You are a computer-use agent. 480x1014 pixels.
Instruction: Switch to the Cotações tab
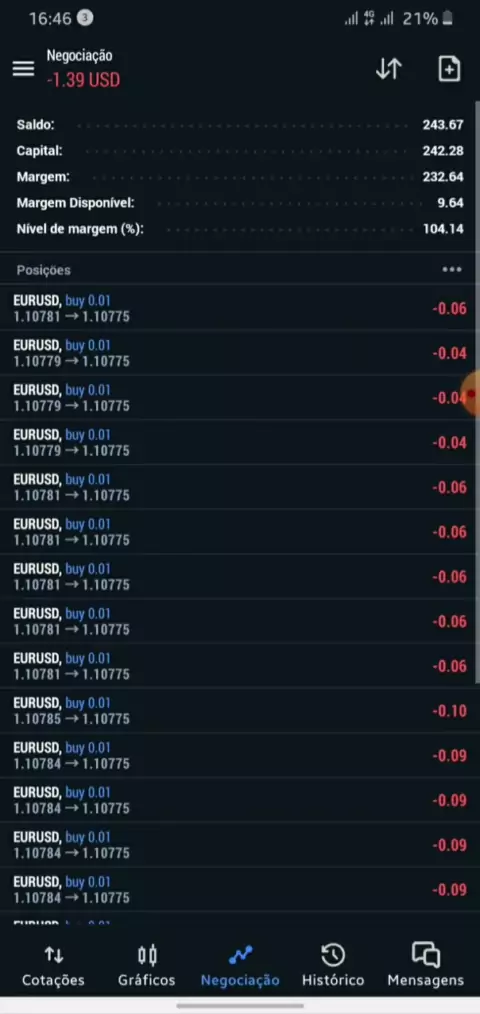pyautogui.click(x=54, y=967)
